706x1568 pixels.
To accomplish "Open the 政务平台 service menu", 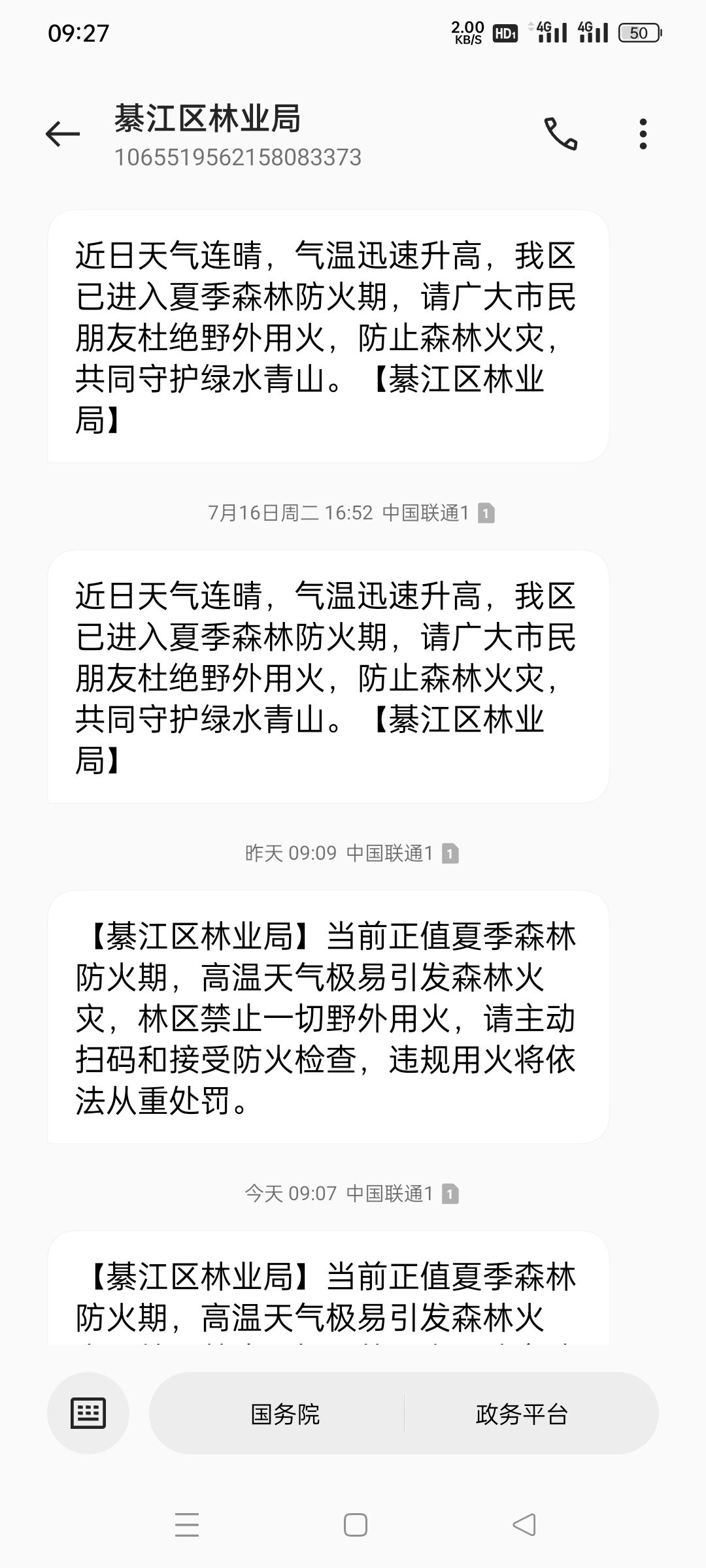I will point(522,1414).
